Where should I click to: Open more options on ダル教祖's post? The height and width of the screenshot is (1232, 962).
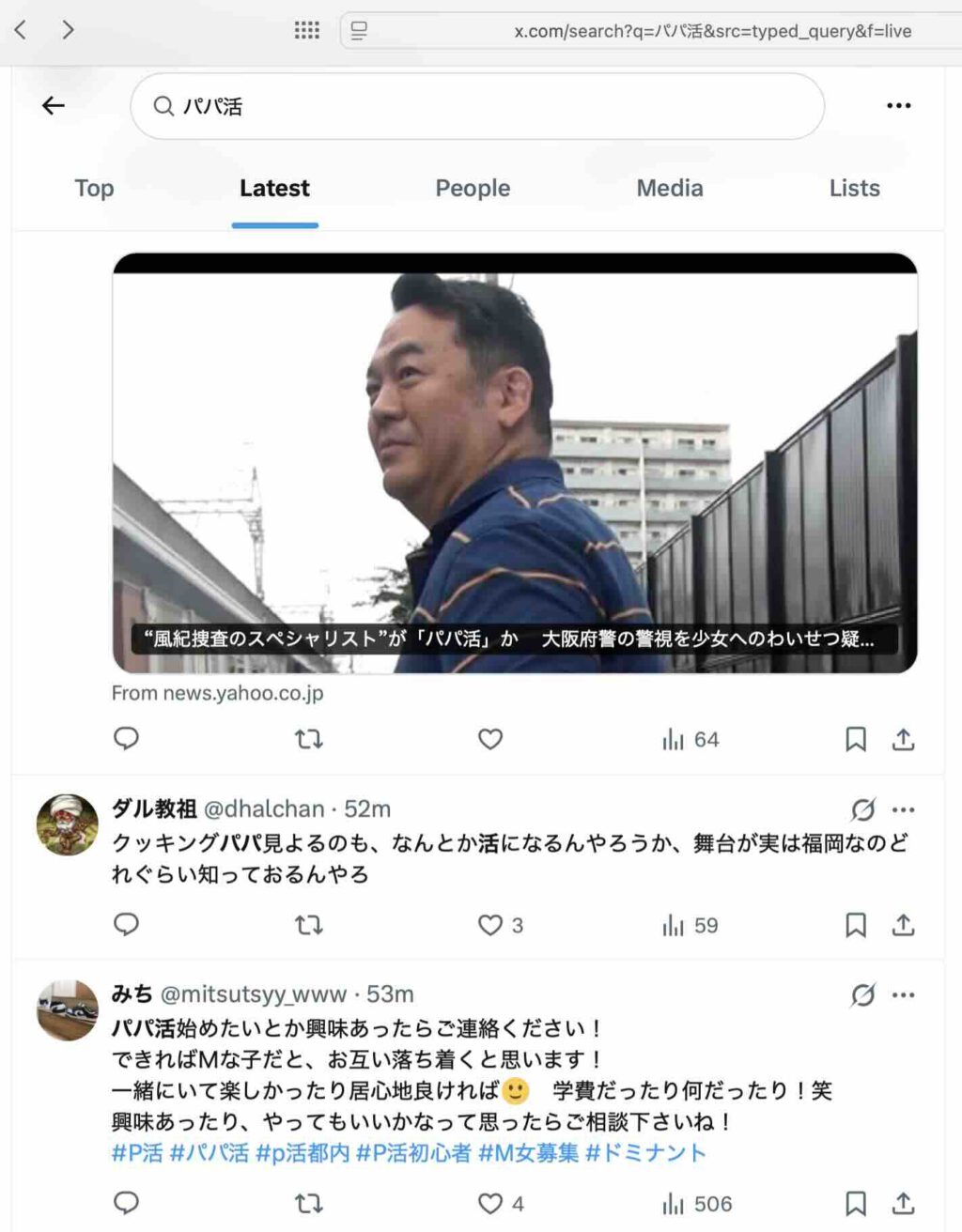point(903,810)
